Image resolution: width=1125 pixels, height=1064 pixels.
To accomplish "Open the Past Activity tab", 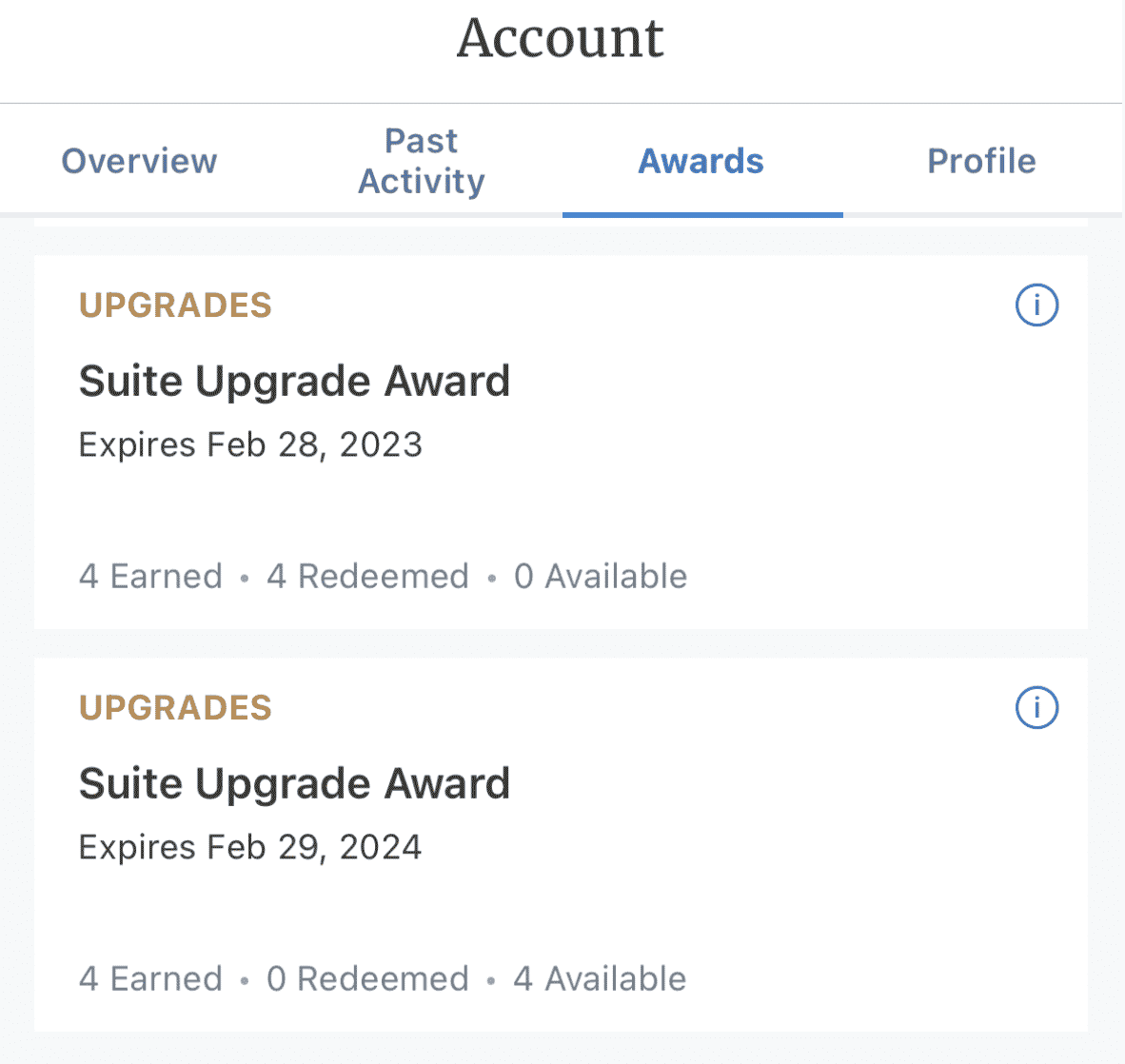I will (x=421, y=161).
